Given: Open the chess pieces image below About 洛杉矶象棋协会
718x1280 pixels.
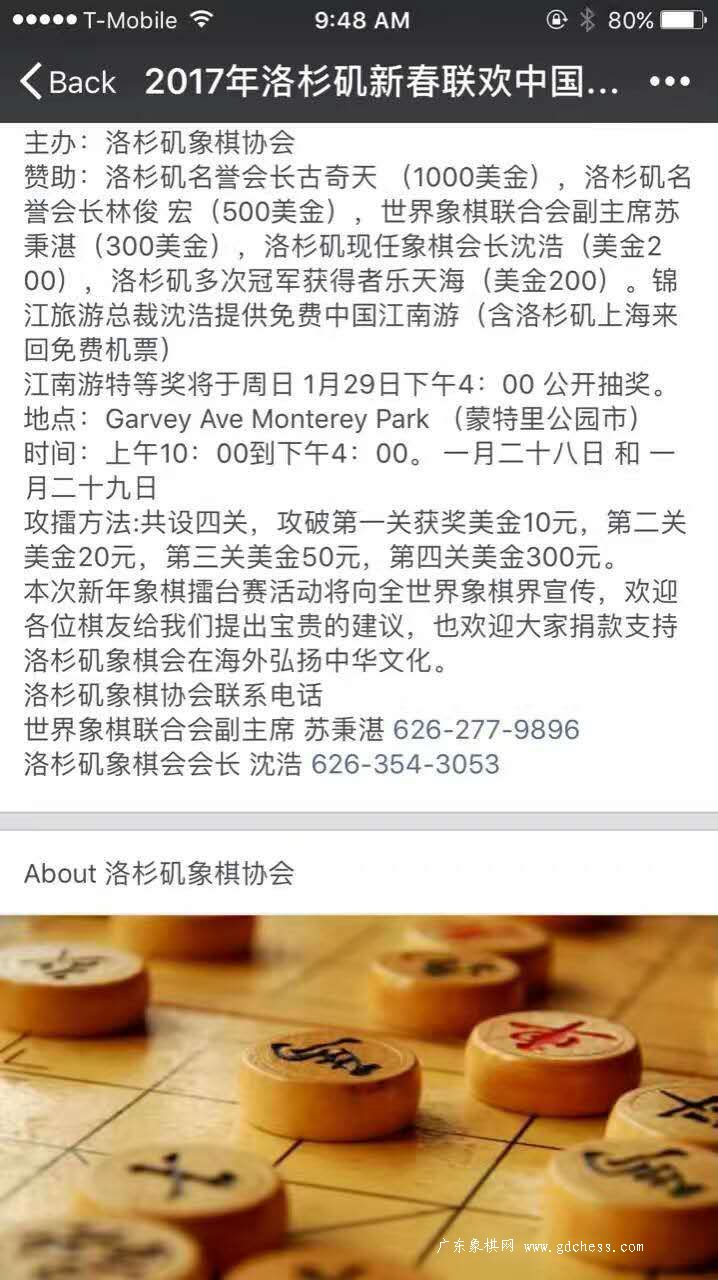Looking at the screenshot, I should click(359, 1097).
